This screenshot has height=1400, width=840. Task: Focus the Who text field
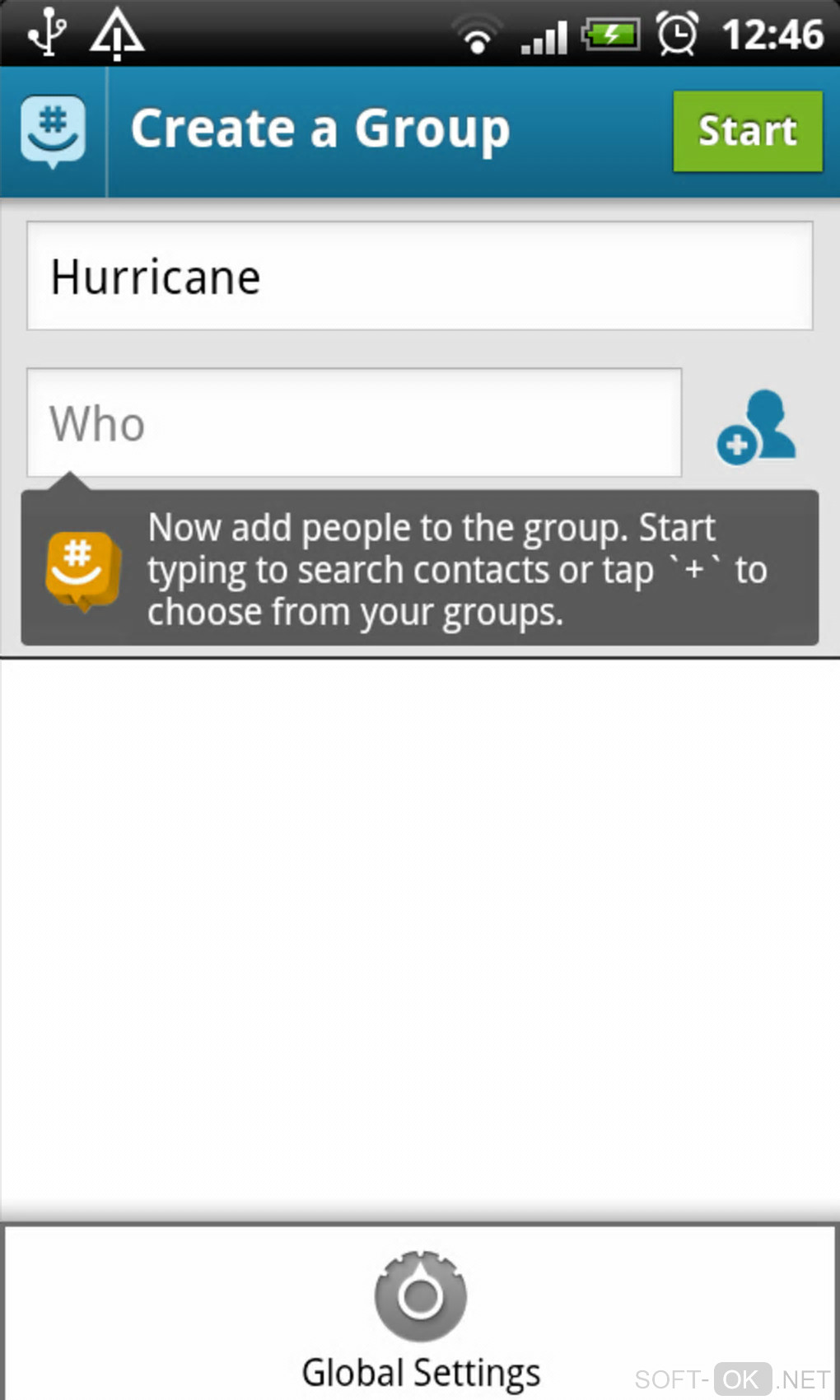tap(354, 423)
